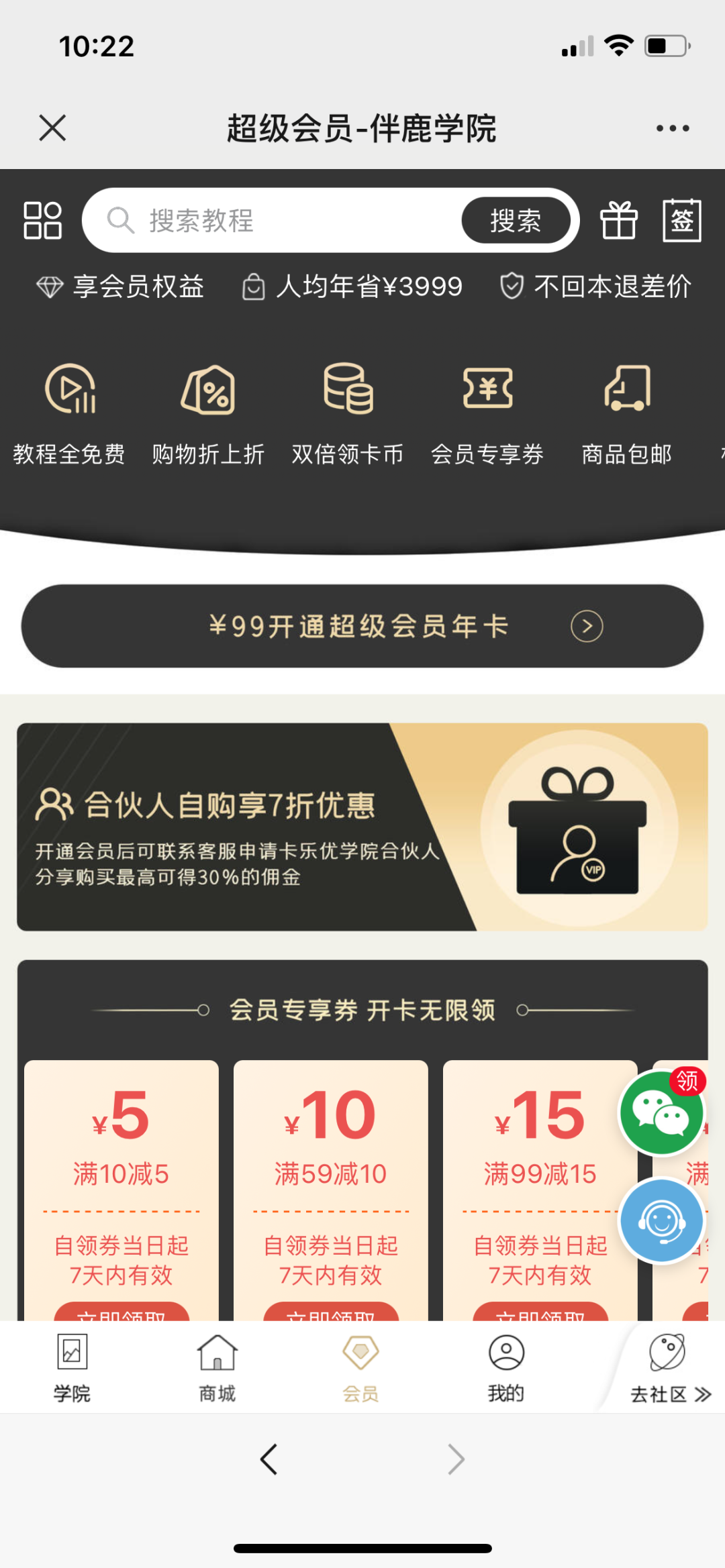Open the gift box icon
The width and height of the screenshot is (725, 1568).
[618, 220]
